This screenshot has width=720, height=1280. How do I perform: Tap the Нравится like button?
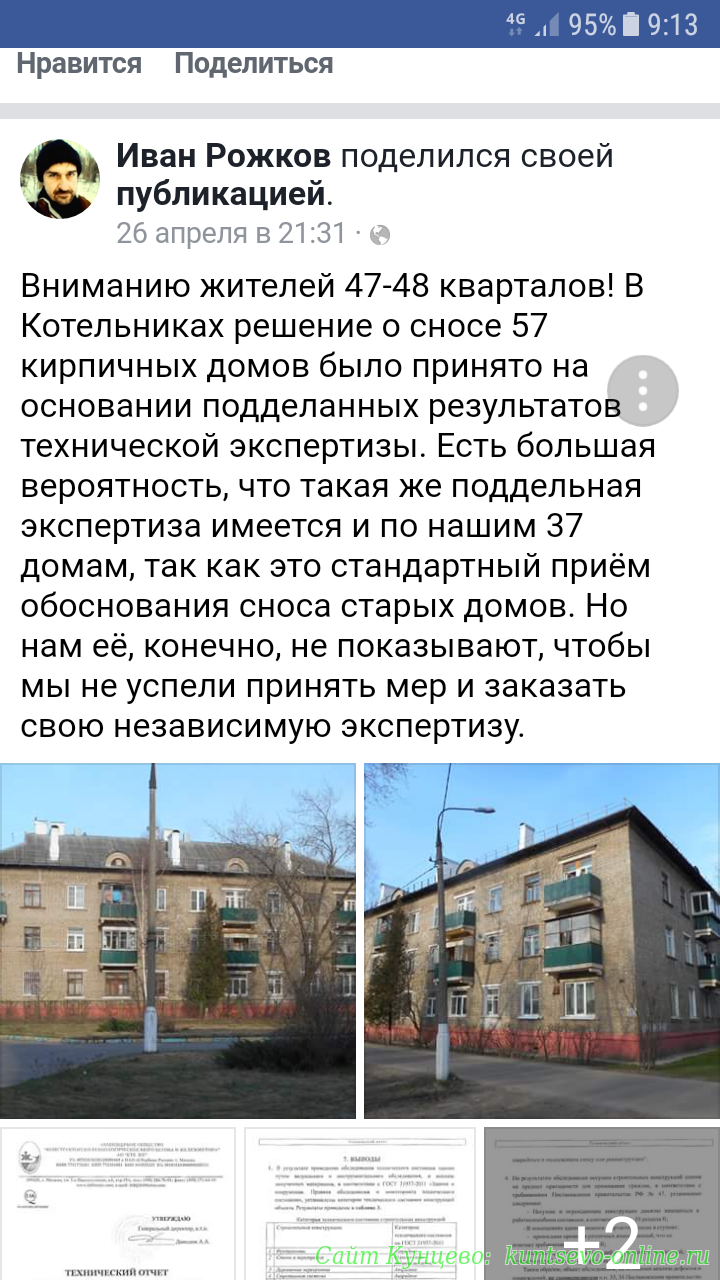coord(79,63)
